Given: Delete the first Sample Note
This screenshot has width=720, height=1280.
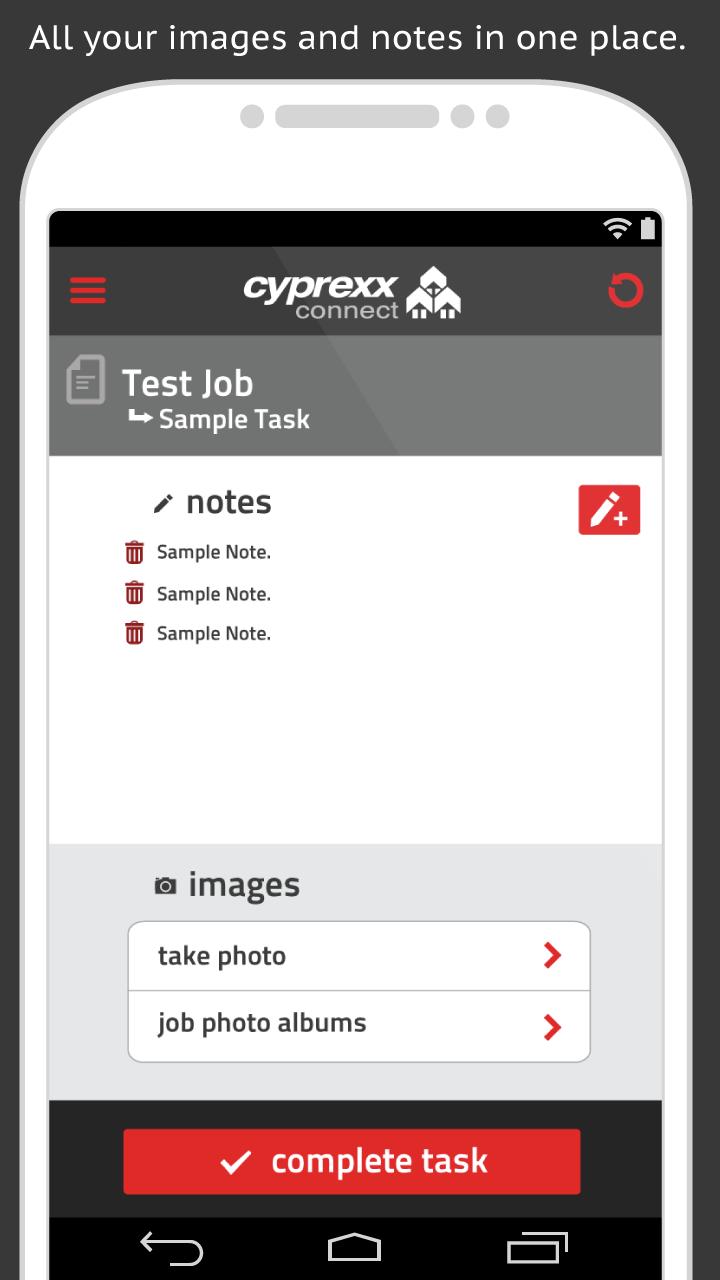Looking at the screenshot, I should [133, 551].
